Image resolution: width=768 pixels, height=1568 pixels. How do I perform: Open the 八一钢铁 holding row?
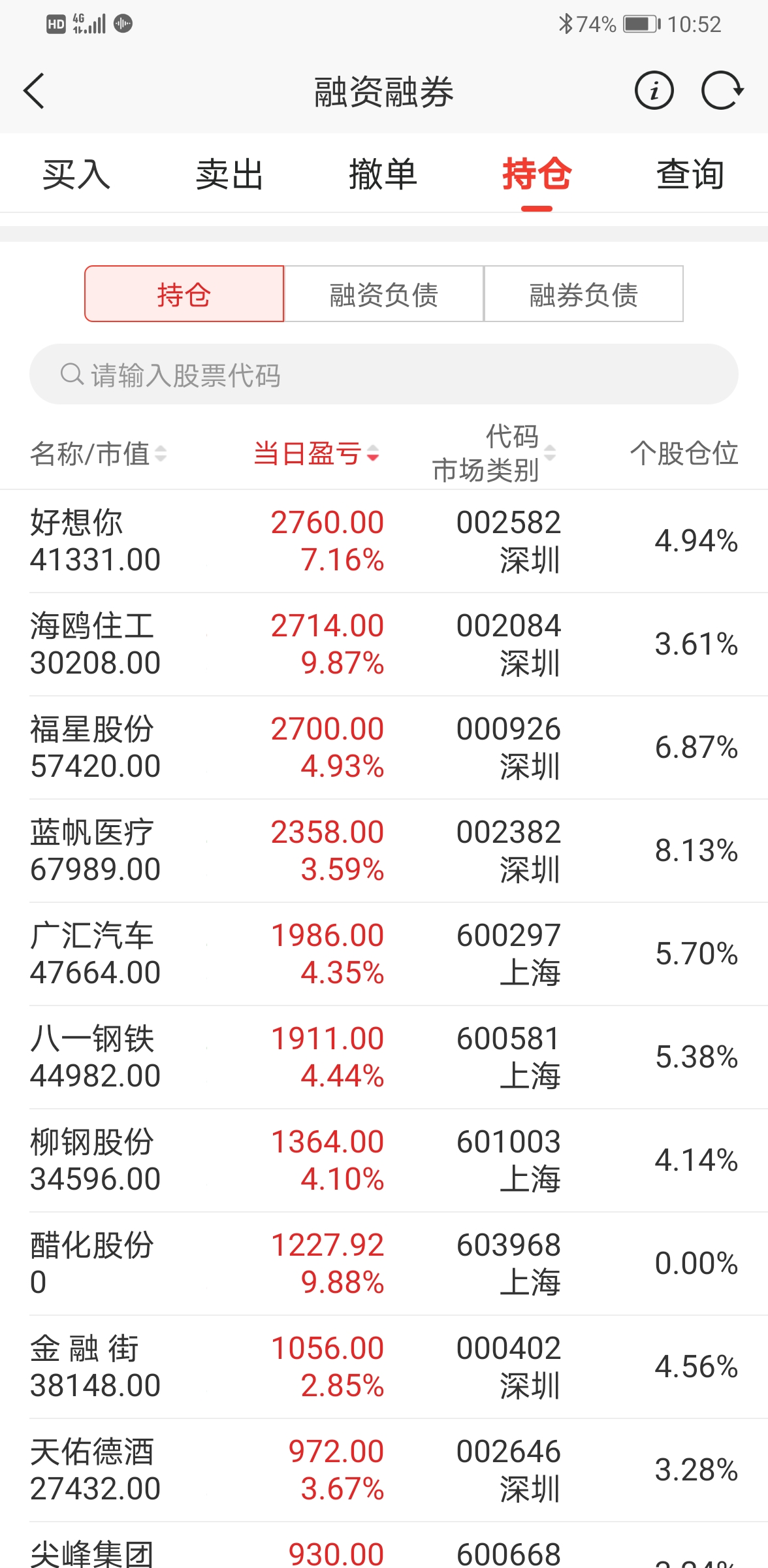pos(384,1057)
